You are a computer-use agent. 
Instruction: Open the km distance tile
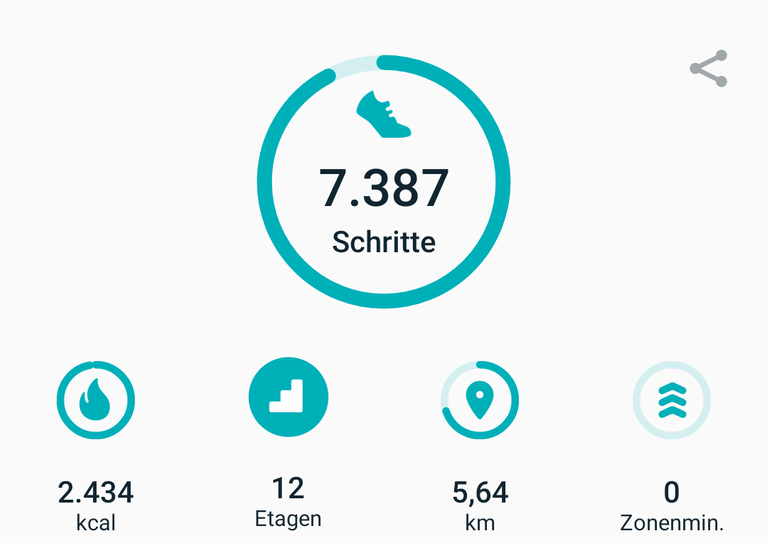click(x=480, y=401)
